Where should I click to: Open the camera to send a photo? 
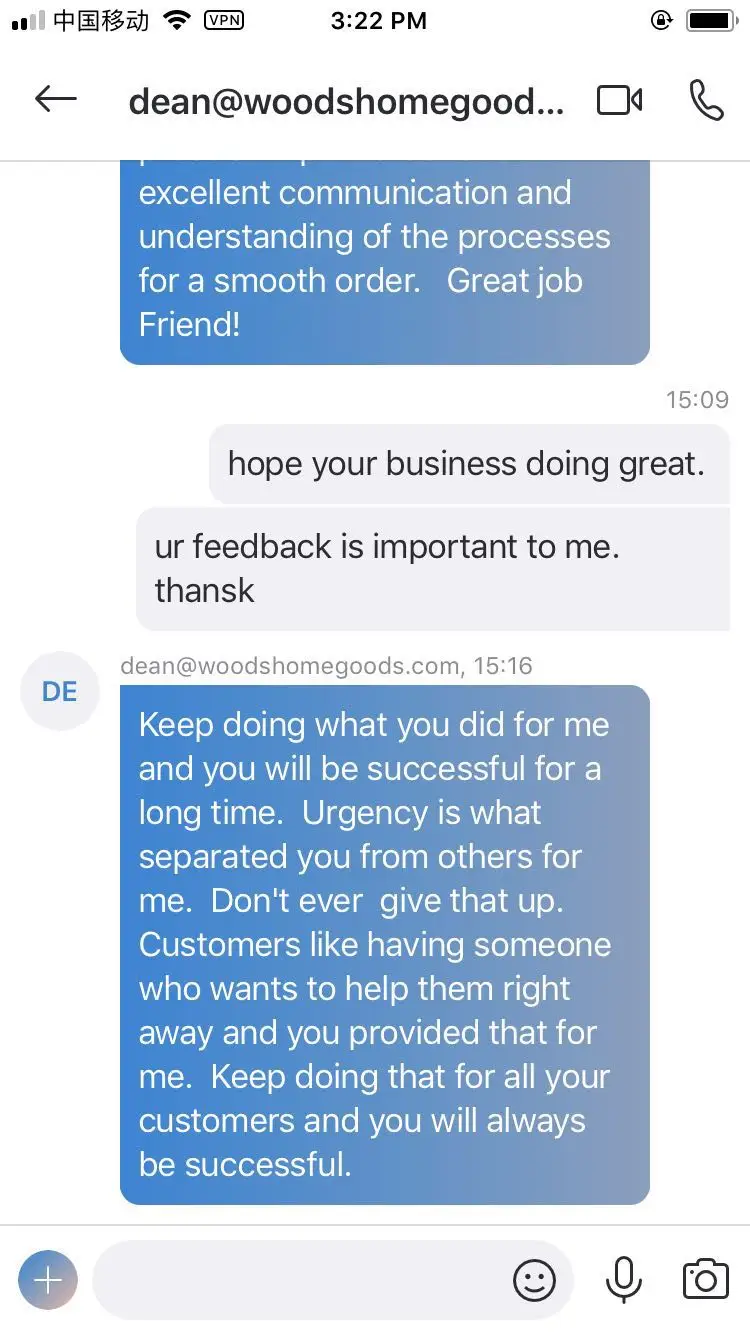705,1279
